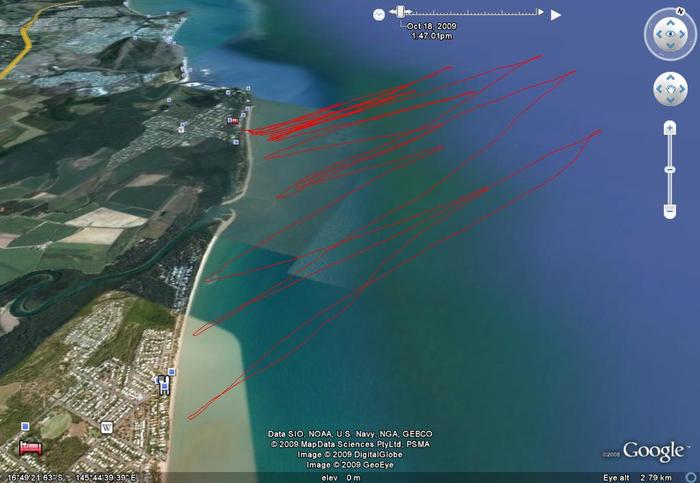Move map right with hand joystick arrow
The height and width of the screenshot is (483, 700).
682,90
